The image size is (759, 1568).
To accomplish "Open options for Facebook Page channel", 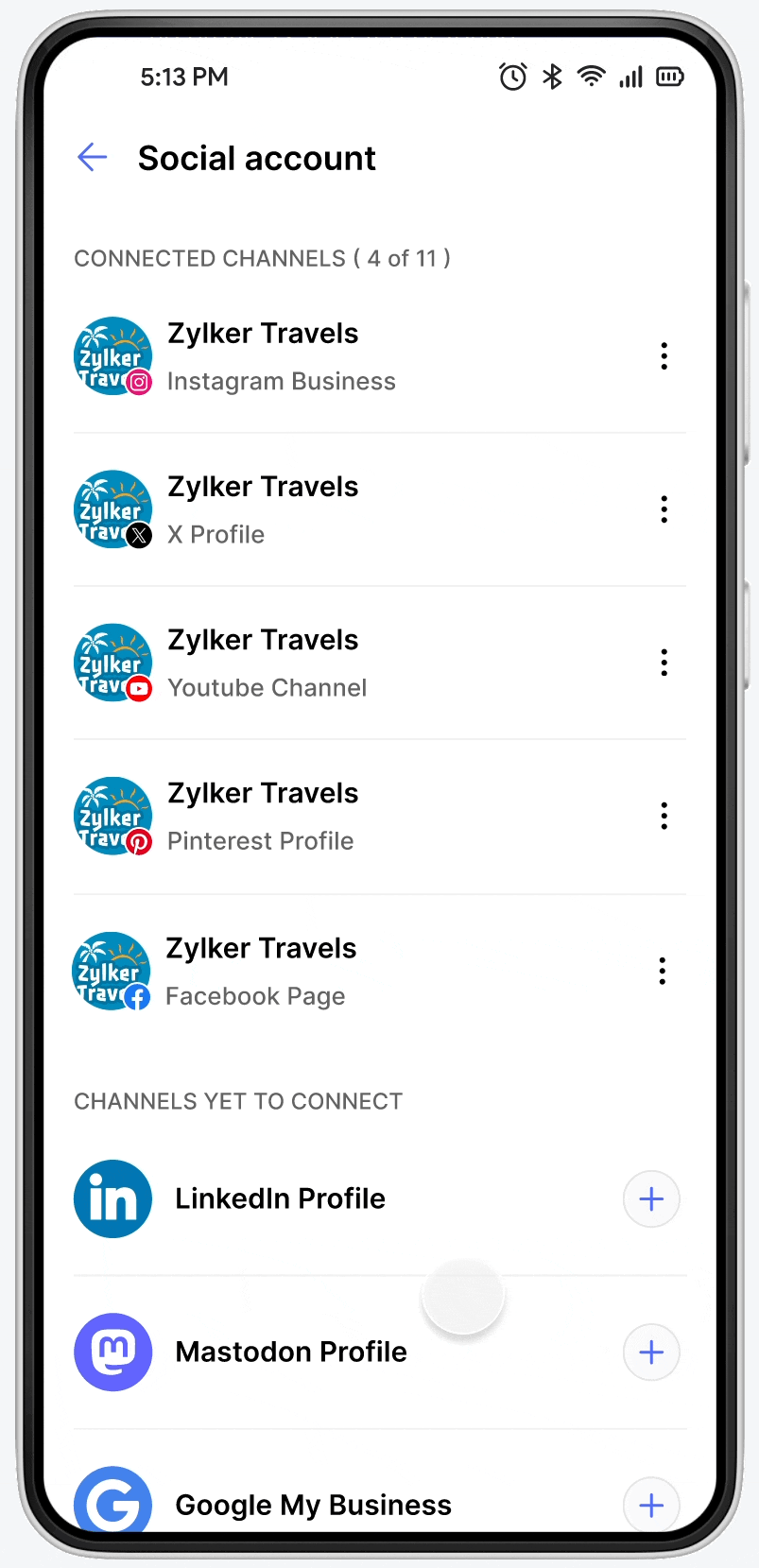I will pyautogui.click(x=662, y=971).
